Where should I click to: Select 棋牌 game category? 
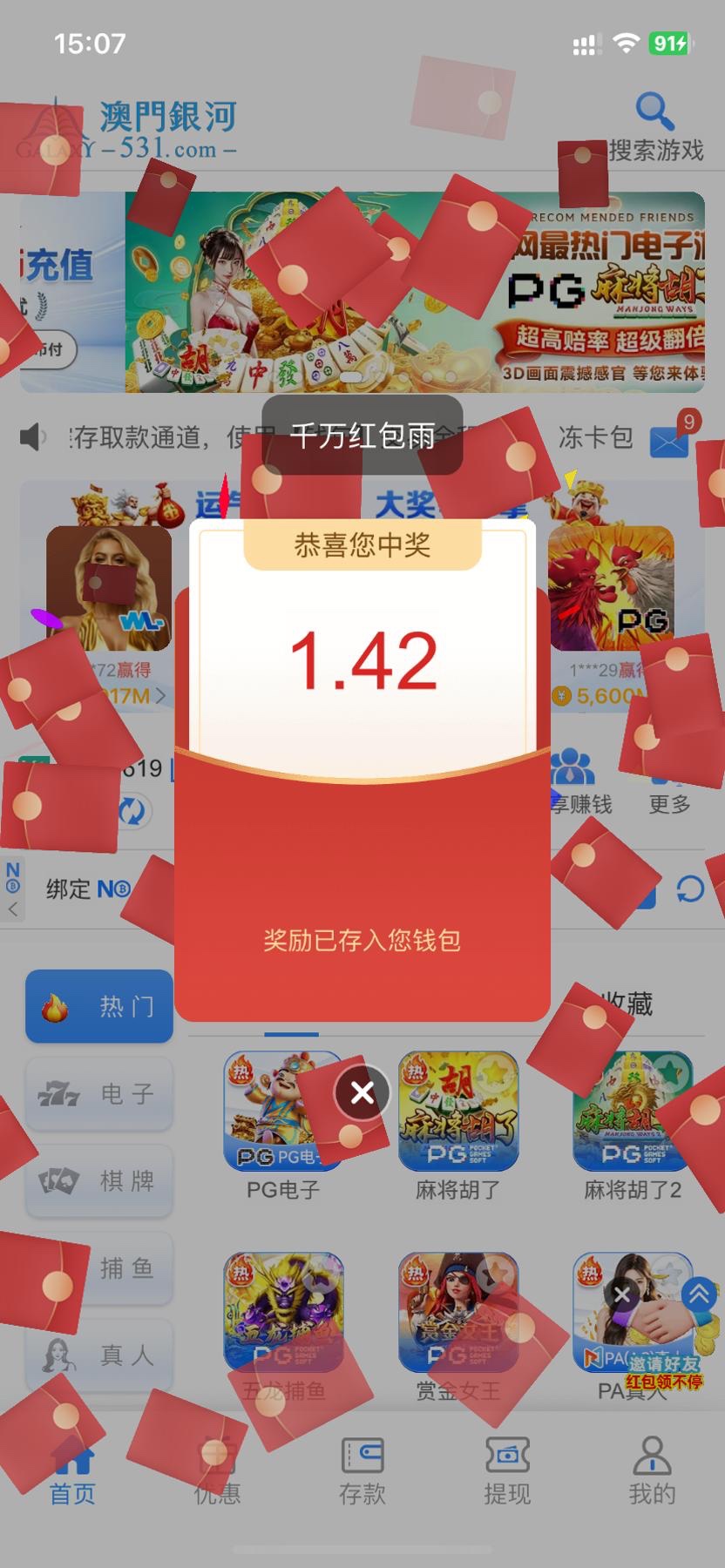pyautogui.click(x=99, y=1181)
